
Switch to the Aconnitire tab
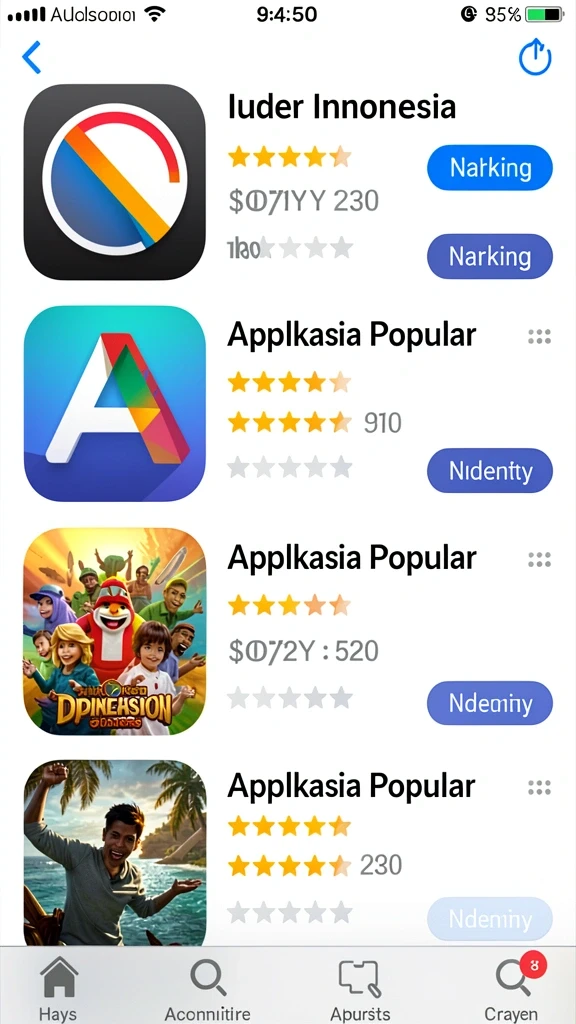(x=207, y=988)
